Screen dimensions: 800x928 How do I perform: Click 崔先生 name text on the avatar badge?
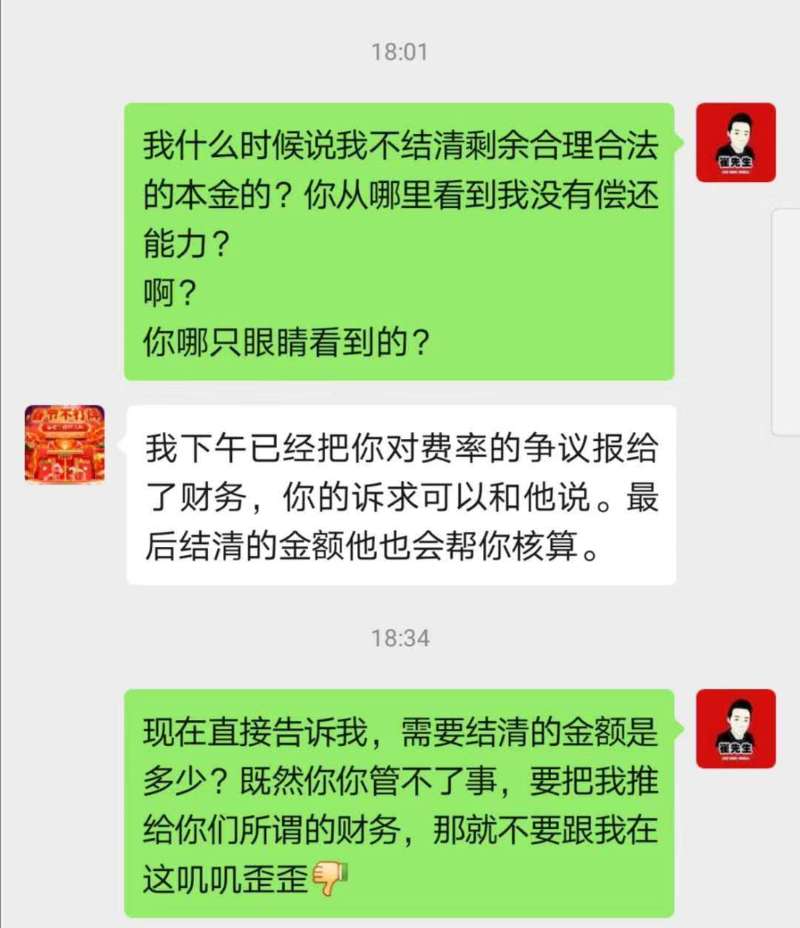tap(736, 163)
